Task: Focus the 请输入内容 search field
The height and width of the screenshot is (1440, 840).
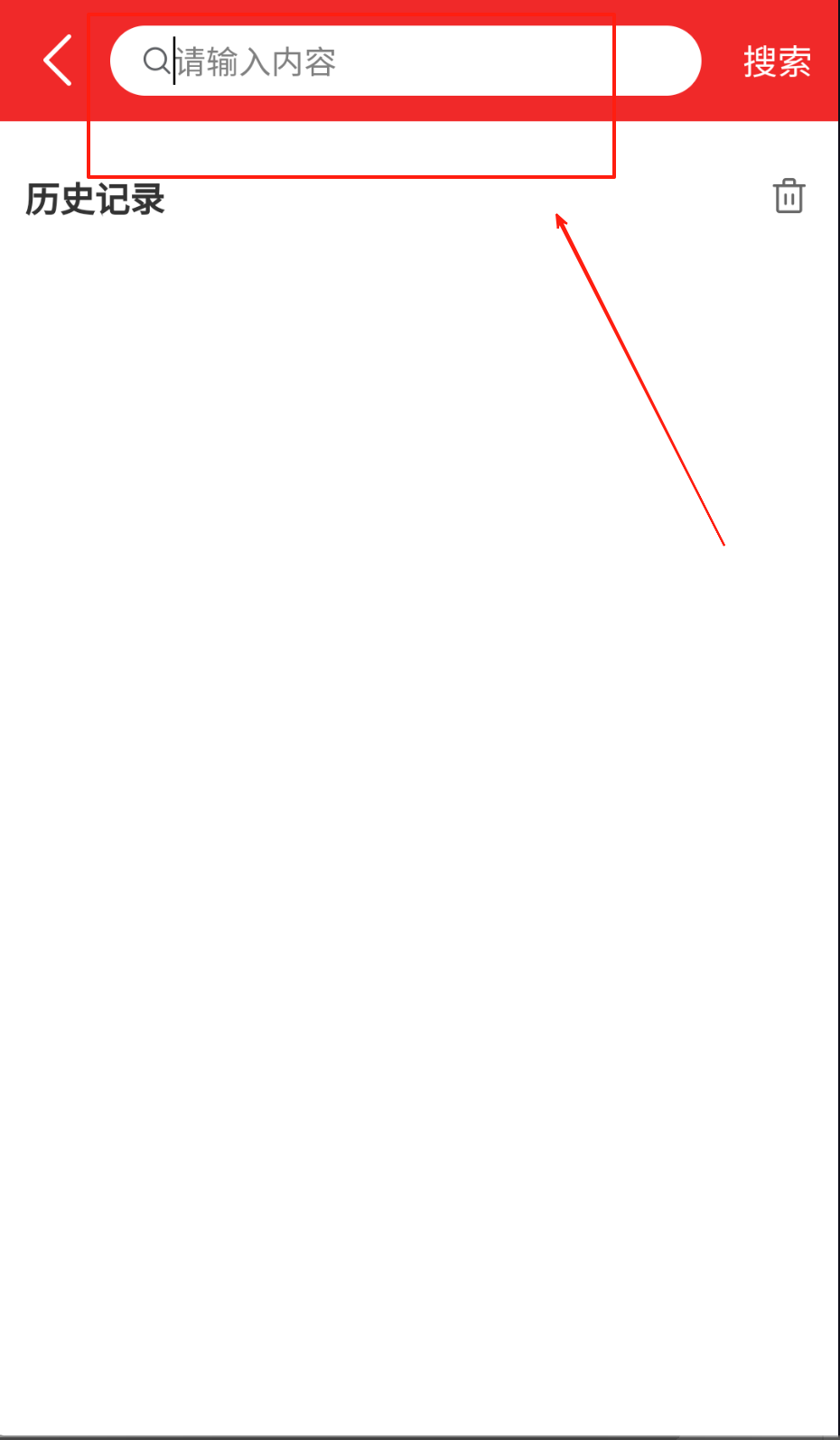Action: (406, 61)
